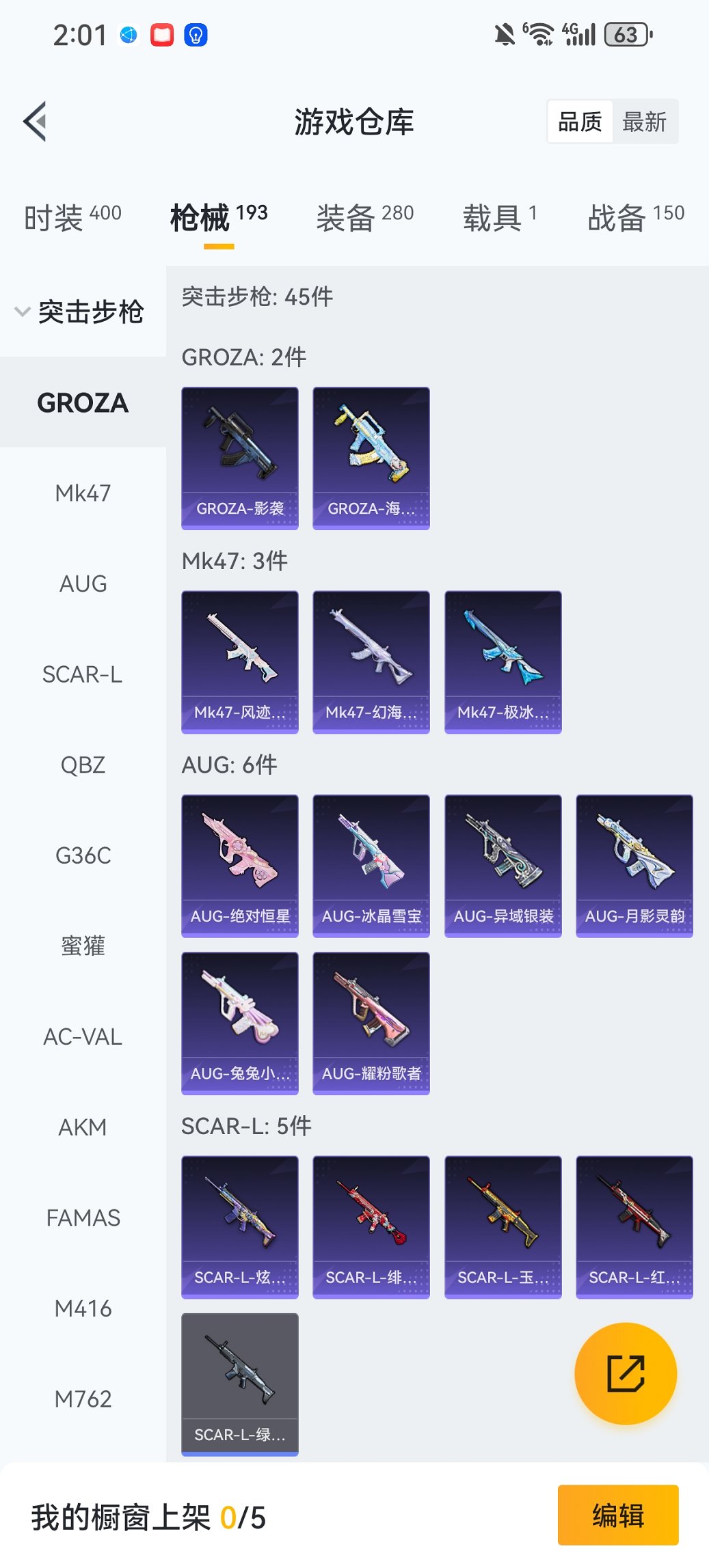The height and width of the screenshot is (1568, 709).
Task: Select FAMAS in the side list
Action: coord(83,1218)
